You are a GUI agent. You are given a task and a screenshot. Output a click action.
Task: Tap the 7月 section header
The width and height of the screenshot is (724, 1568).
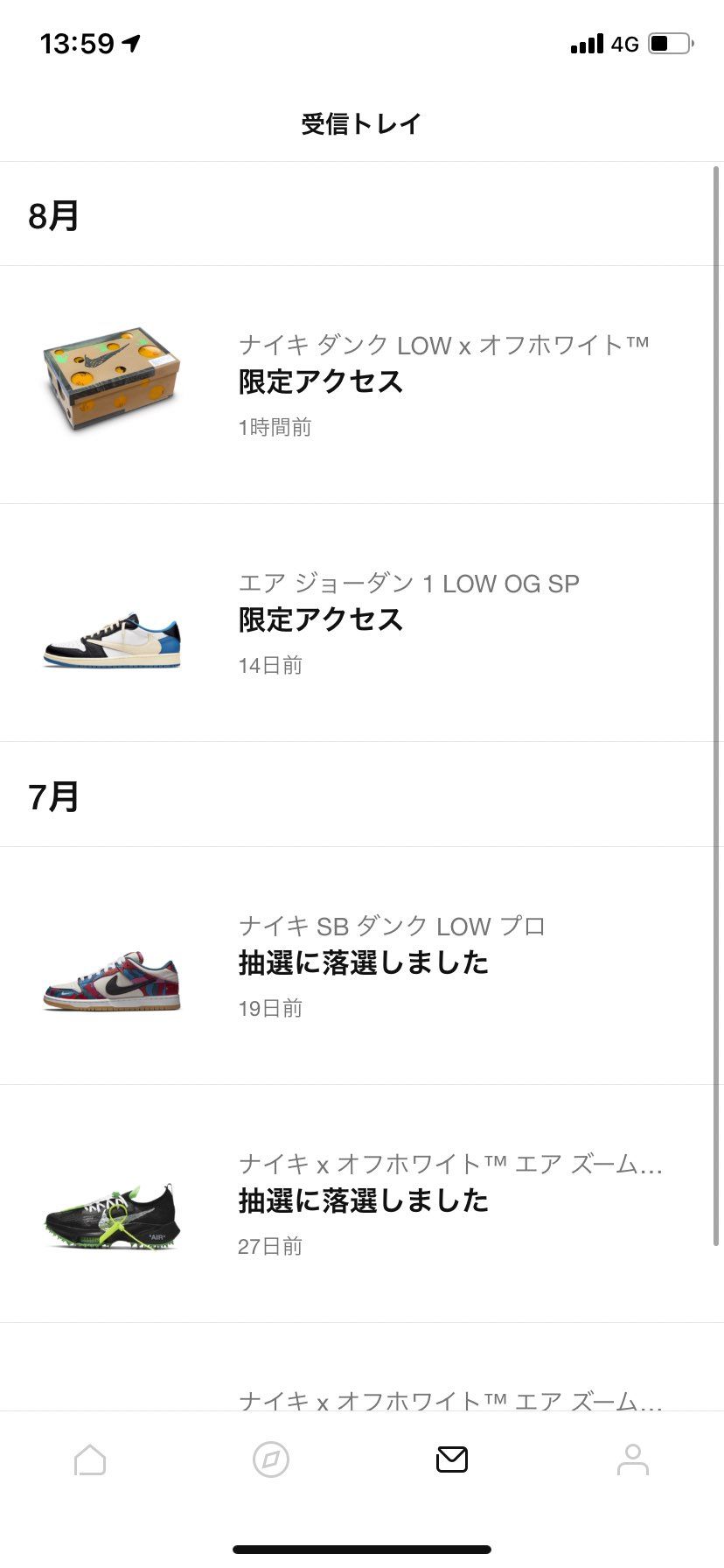click(x=52, y=796)
